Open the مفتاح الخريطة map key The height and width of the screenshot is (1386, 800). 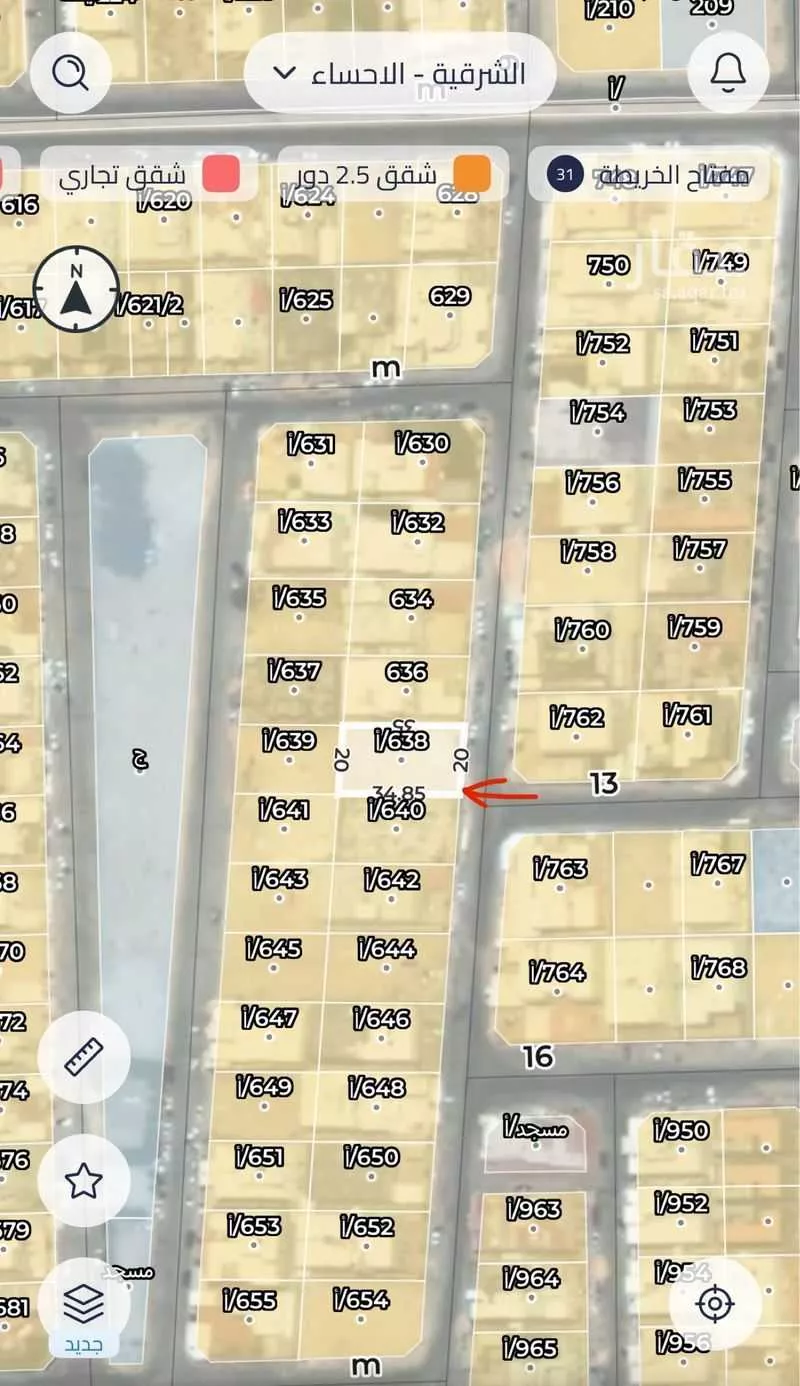click(x=650, y=175)
